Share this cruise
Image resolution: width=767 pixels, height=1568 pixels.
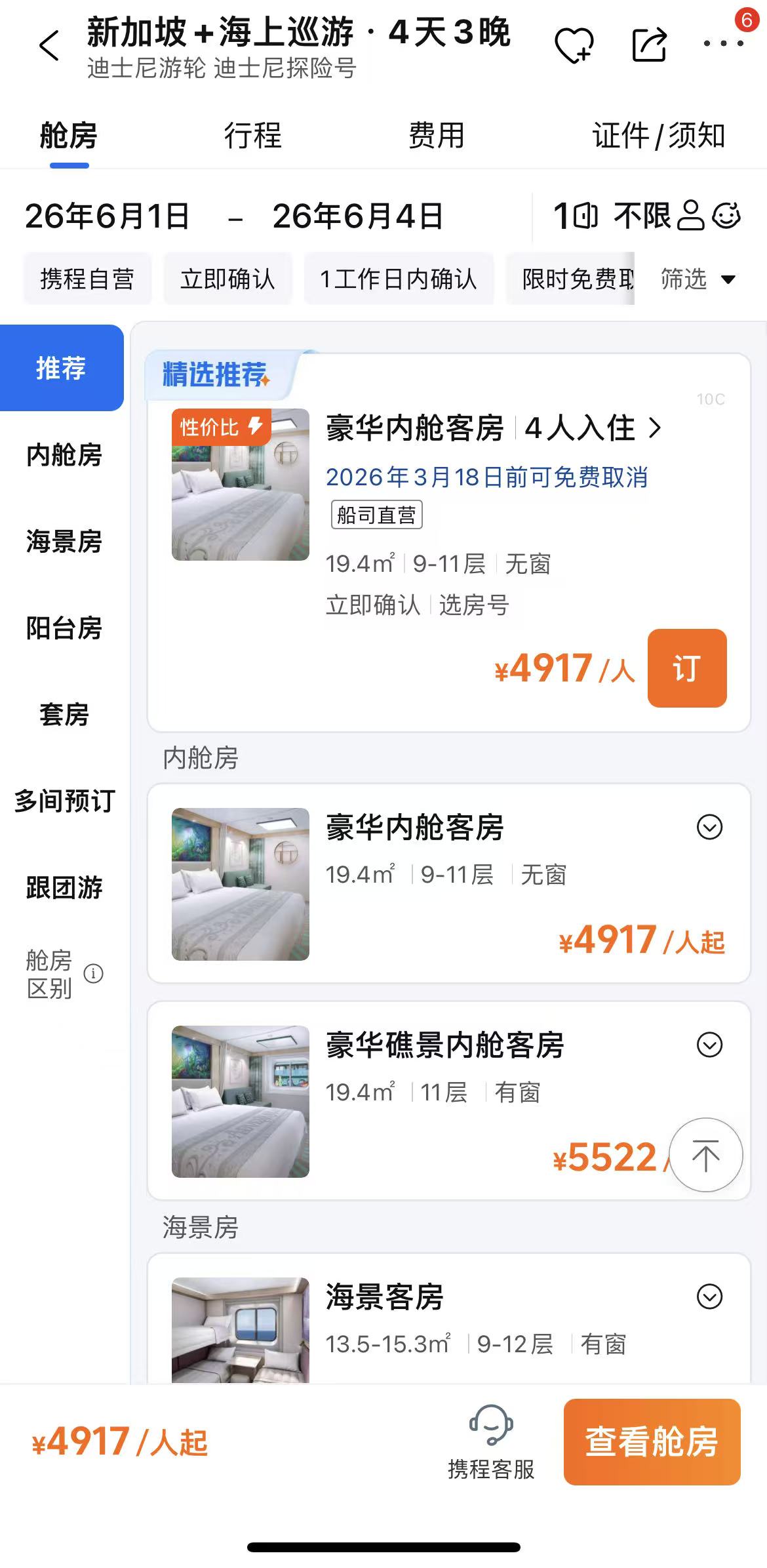click(649, 45)
